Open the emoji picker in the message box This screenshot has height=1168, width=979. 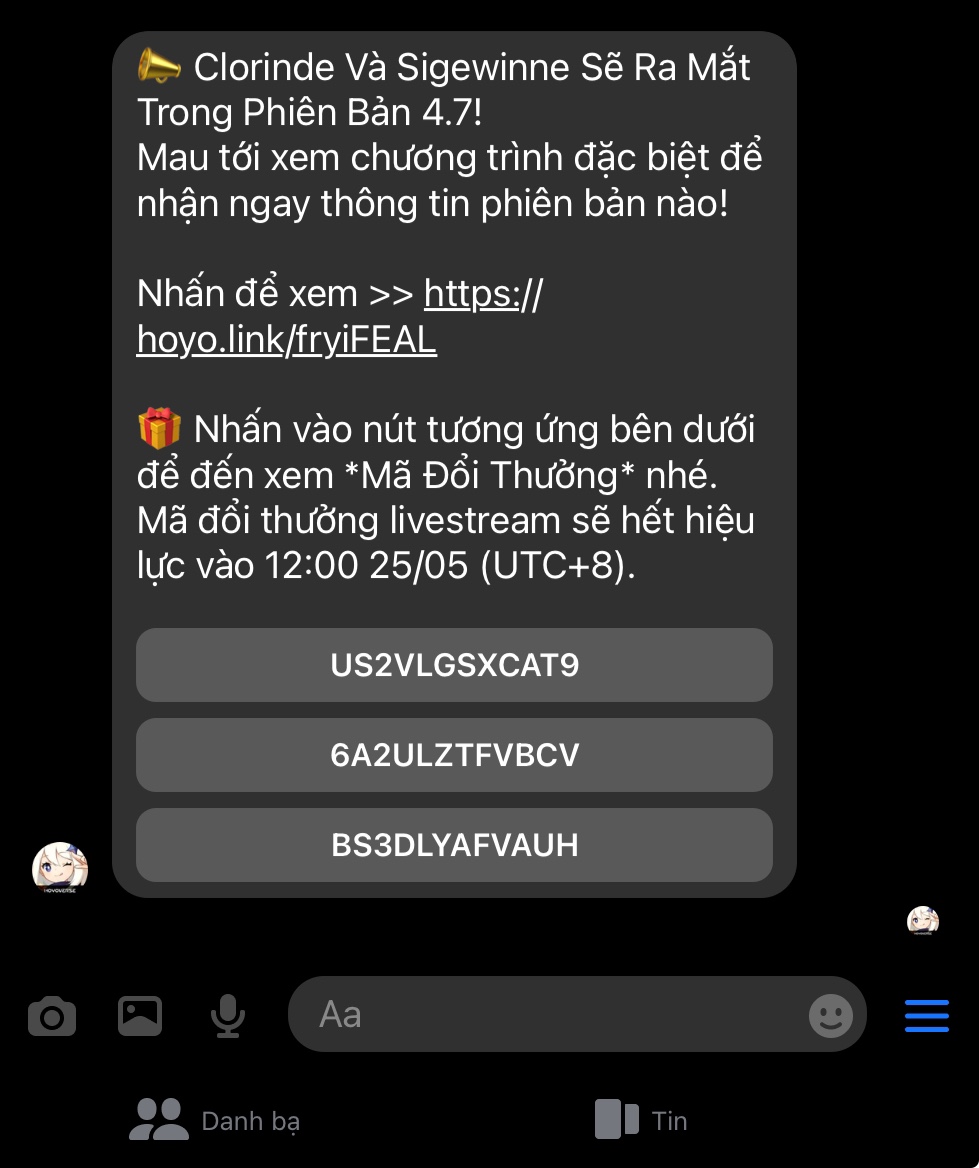(830, 1016)
